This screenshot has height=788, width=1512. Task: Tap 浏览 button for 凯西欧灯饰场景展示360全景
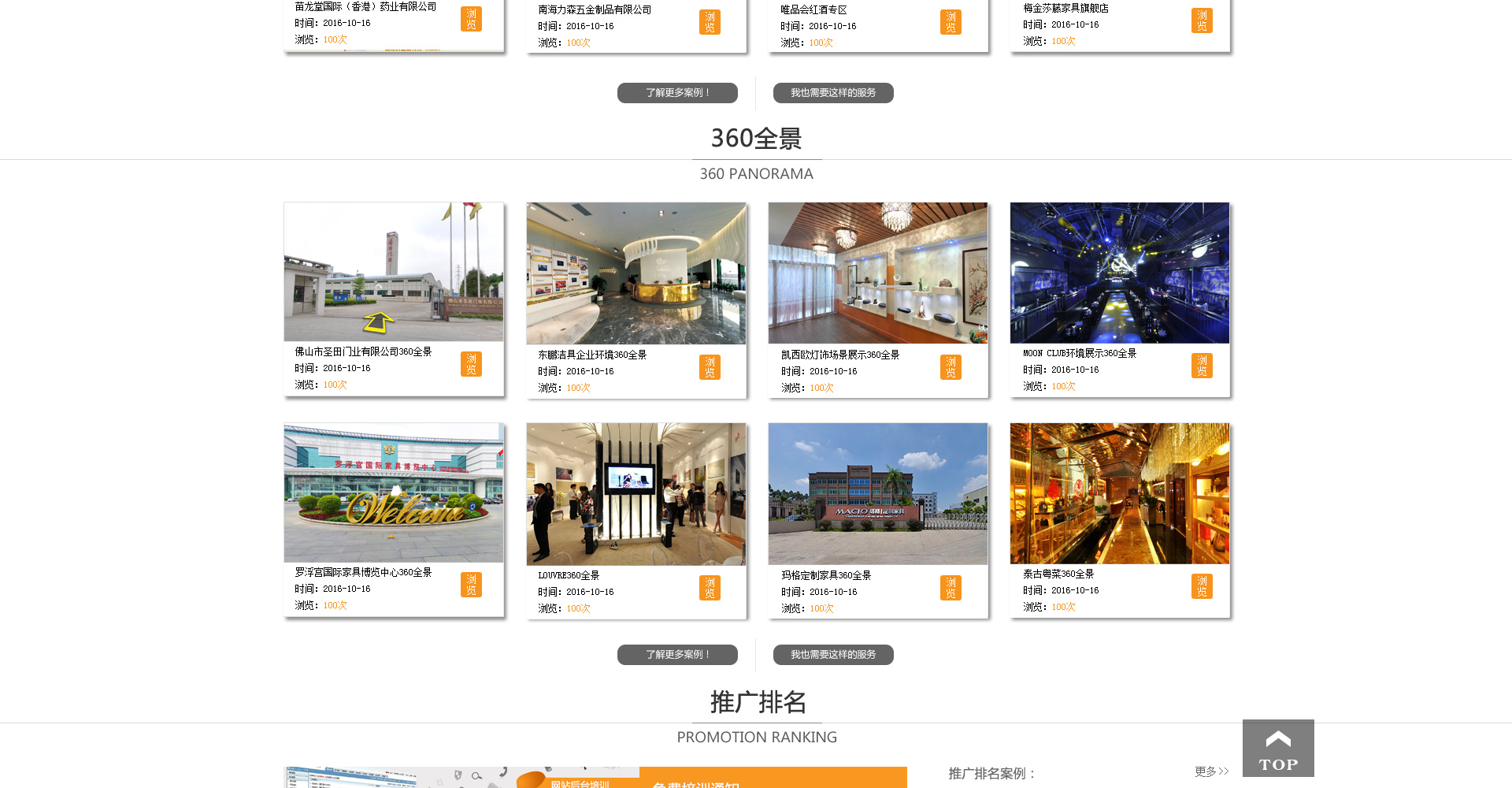click(x=951, y=367)
